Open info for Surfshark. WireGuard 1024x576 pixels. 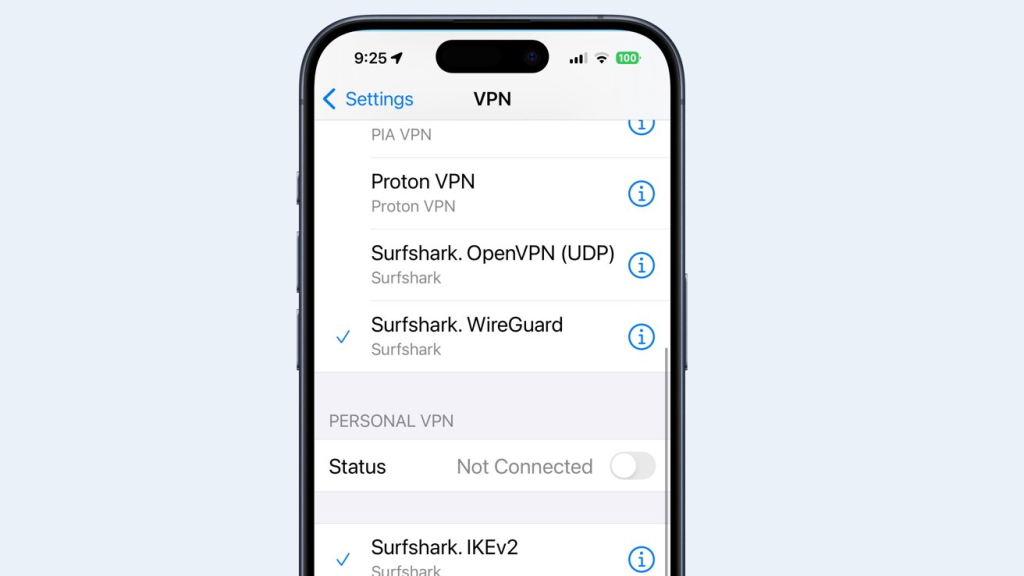[x=641, y=337]
